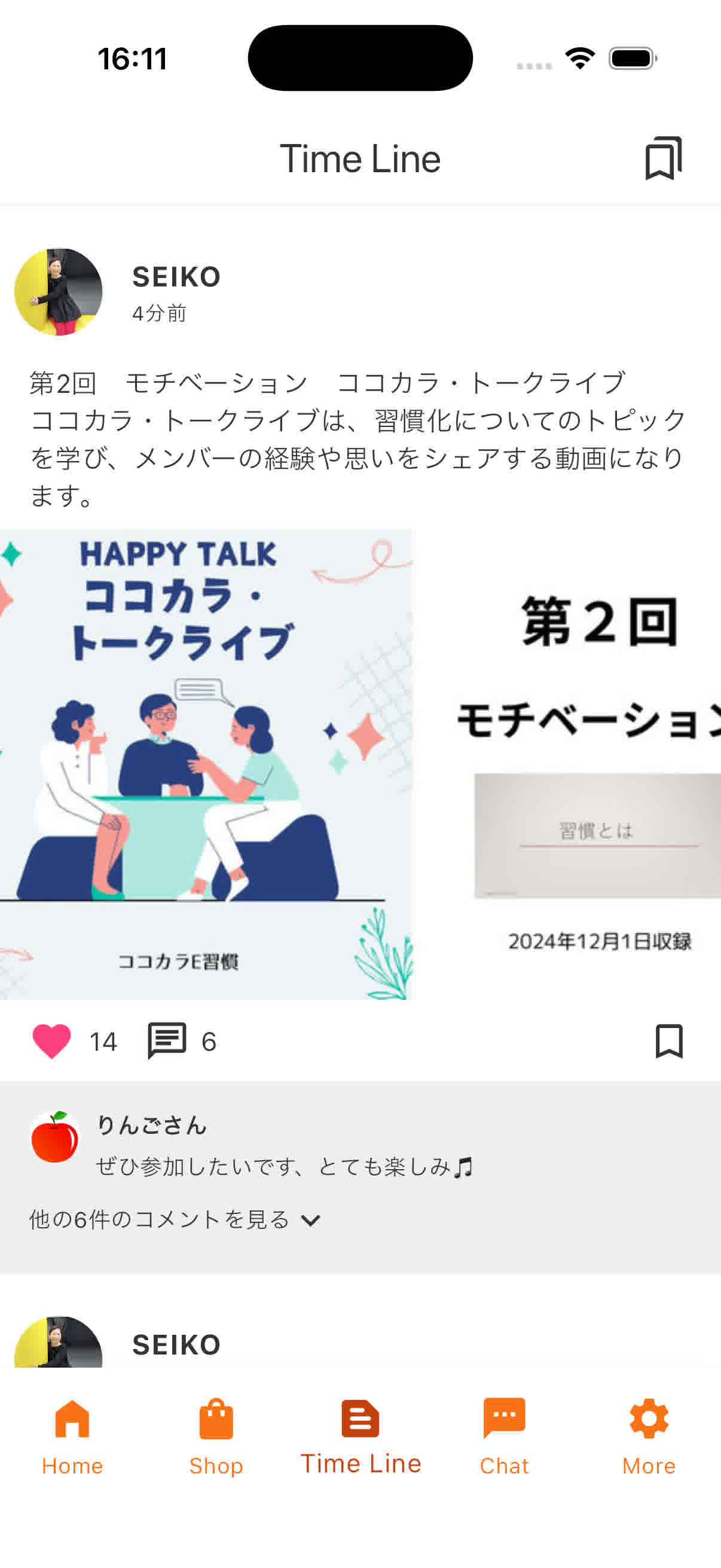This screenshot has width=721, height=1568.
Task: View SEIKO's profile picture on top post
Action: point(59,292)
